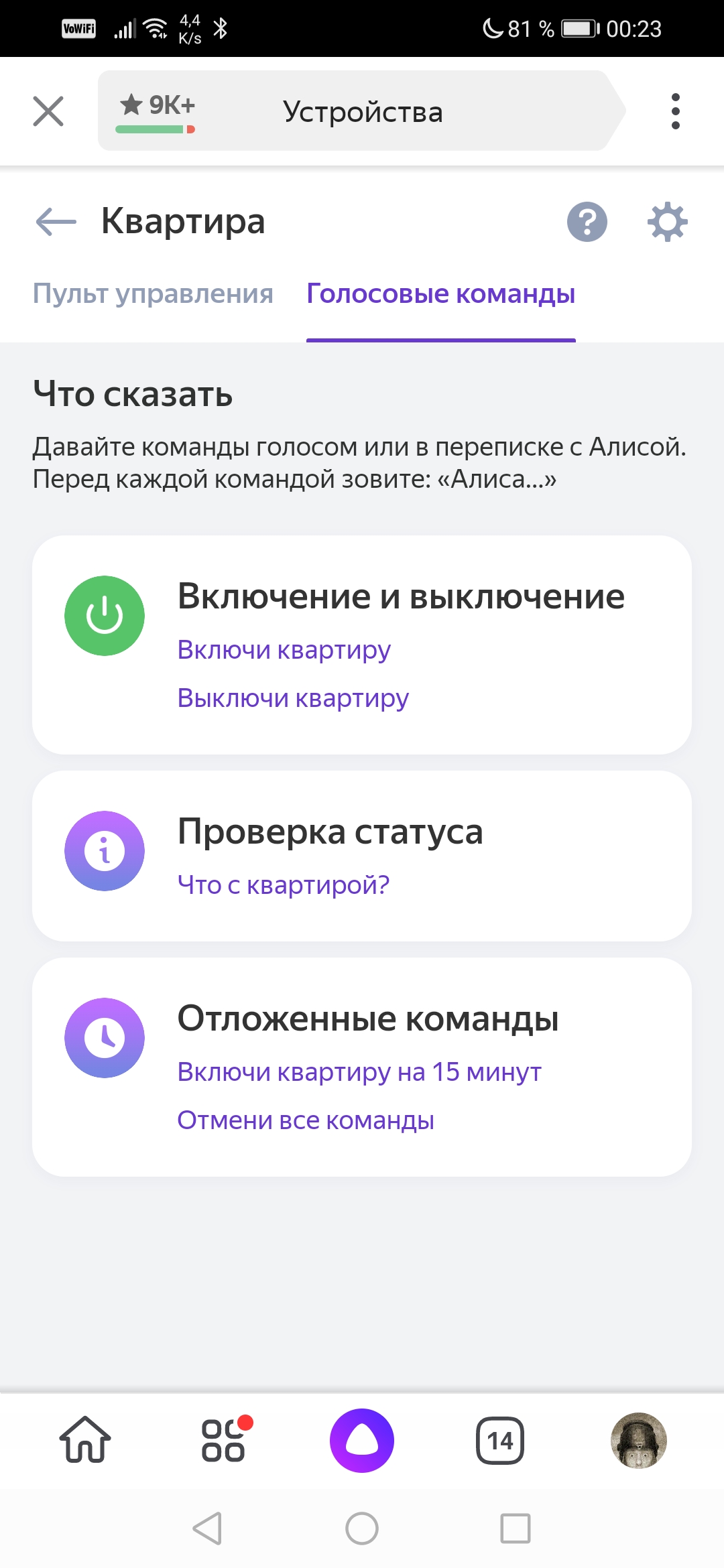
Task: Open the services grid tab
Action: click(224, 1440)
